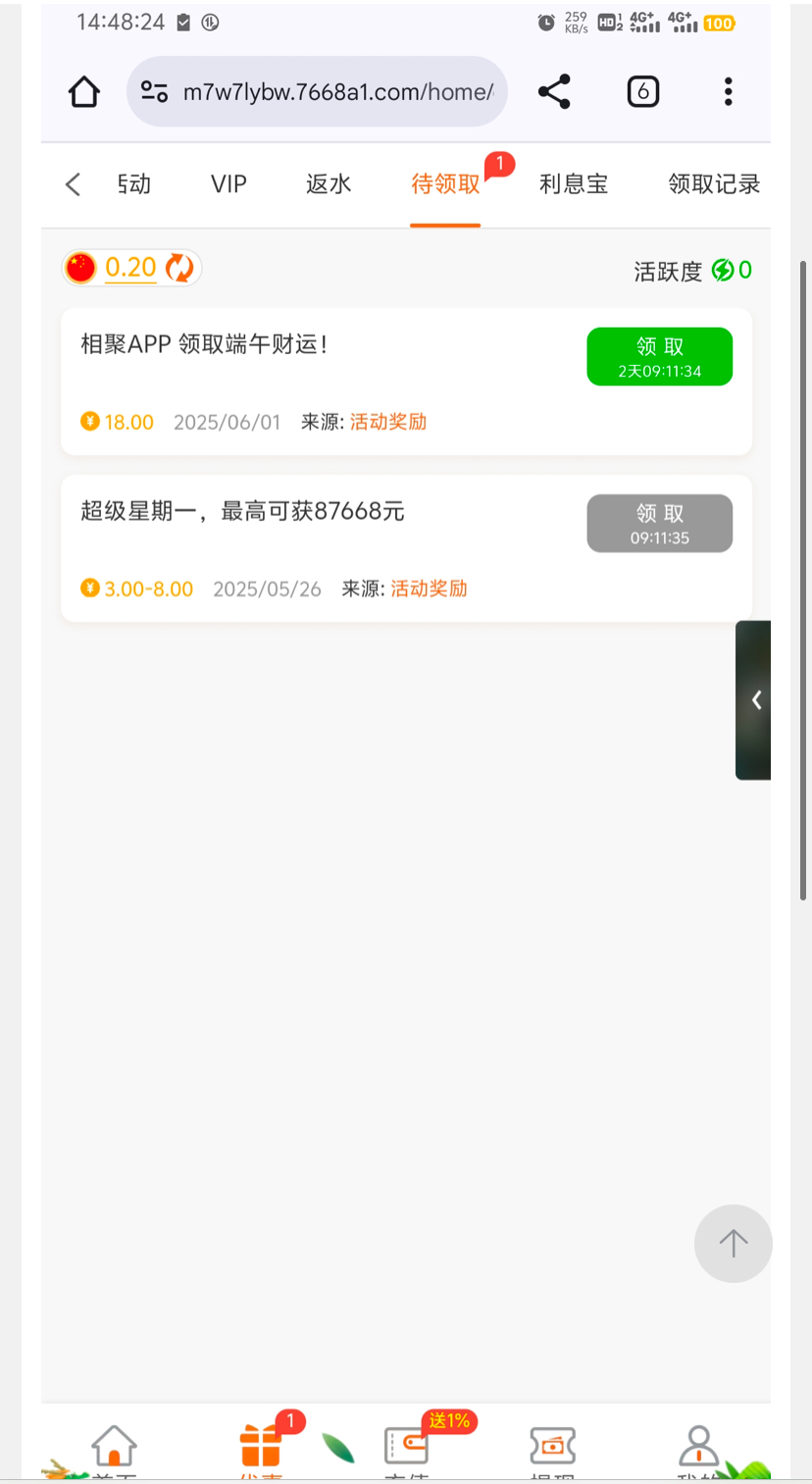This screenshot has height=1484, width=812.
Task: Share this page via share icon
Action: pos(554,92)
